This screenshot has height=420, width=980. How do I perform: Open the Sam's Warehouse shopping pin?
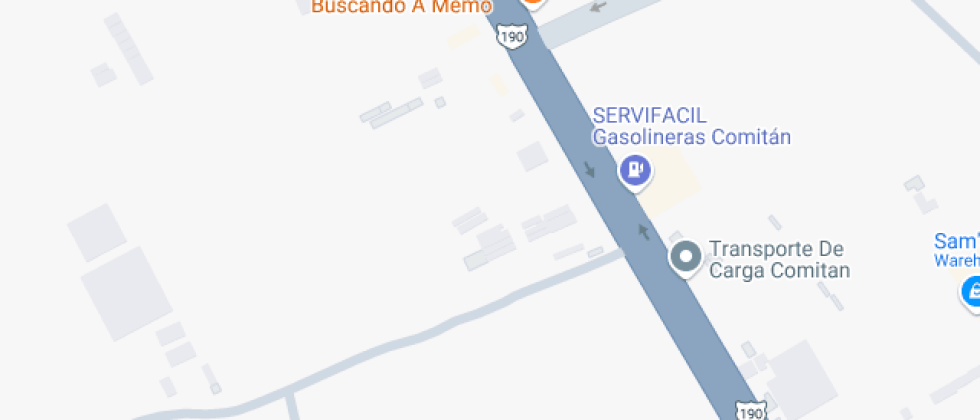tap(971, 292)
